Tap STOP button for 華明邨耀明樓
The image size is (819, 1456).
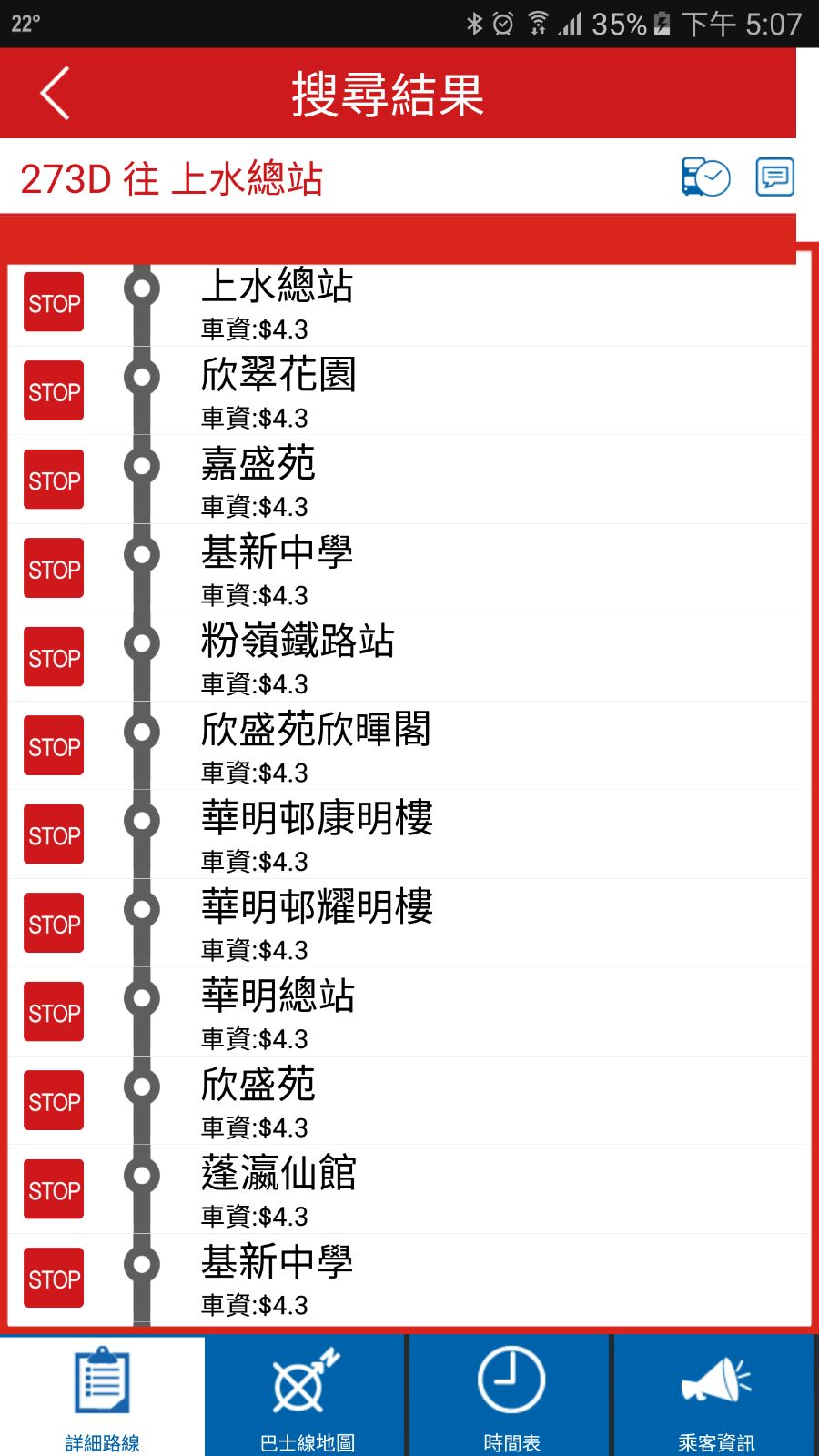[54, 924]
